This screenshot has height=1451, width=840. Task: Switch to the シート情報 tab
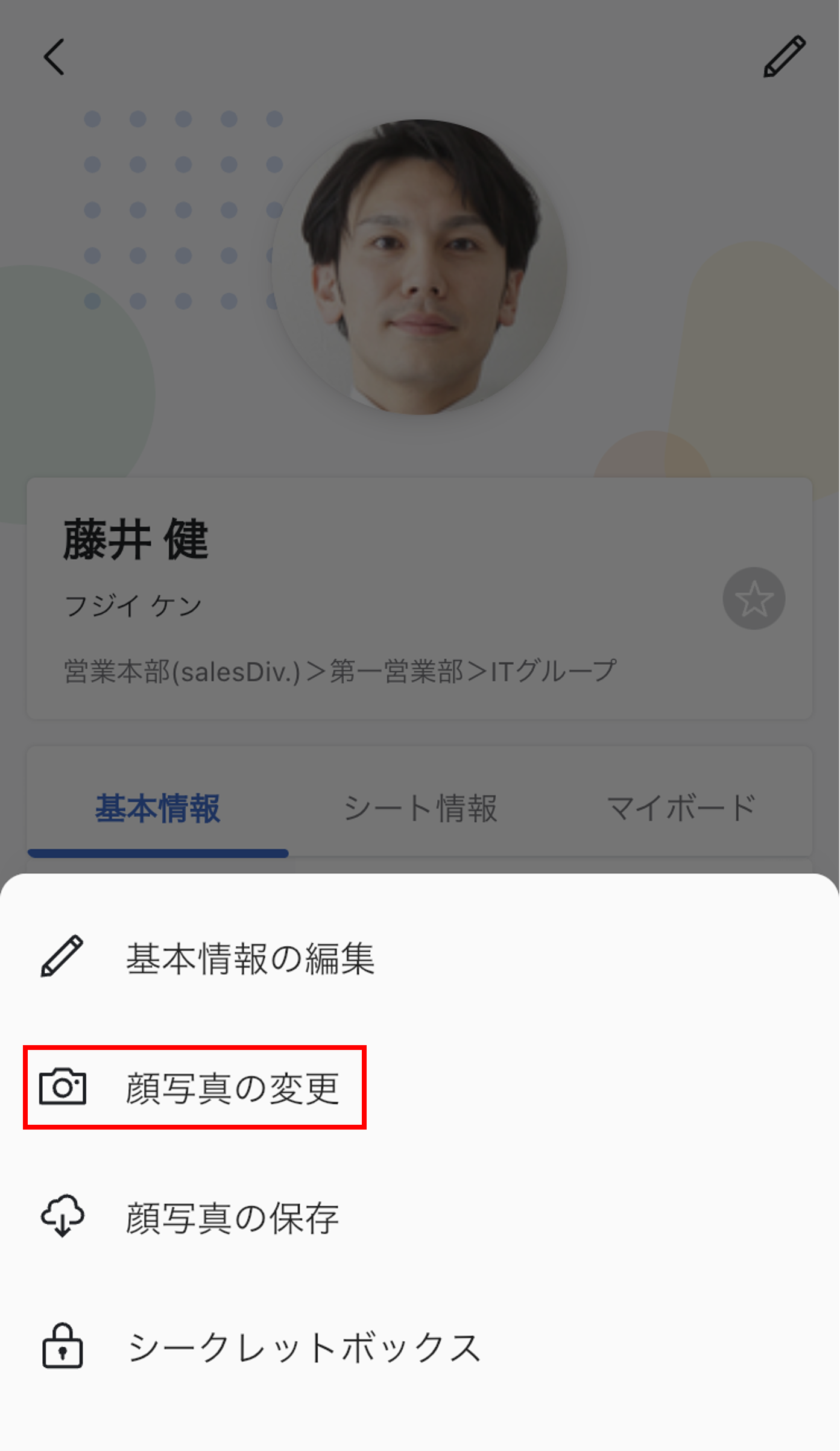click(420, 809)
